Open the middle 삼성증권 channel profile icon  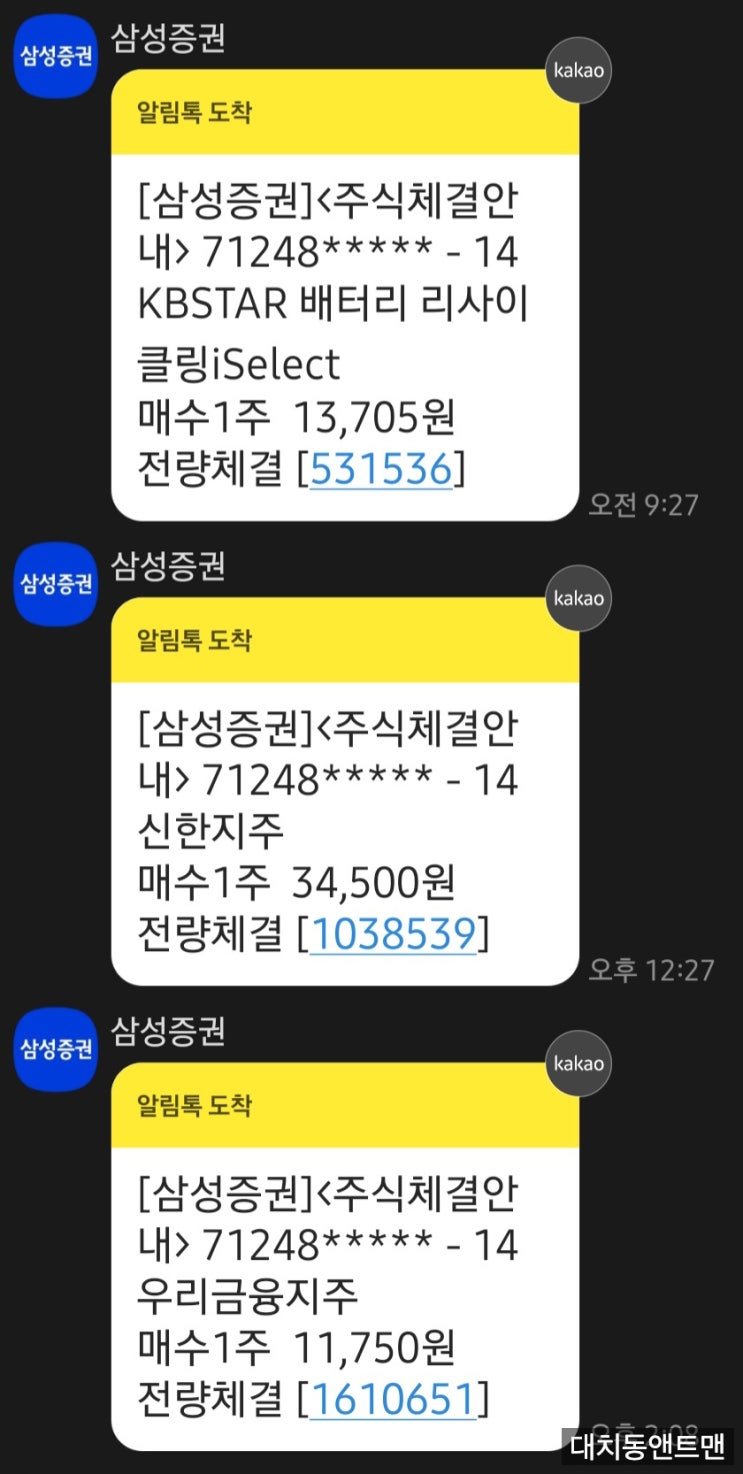click(55, 583)
